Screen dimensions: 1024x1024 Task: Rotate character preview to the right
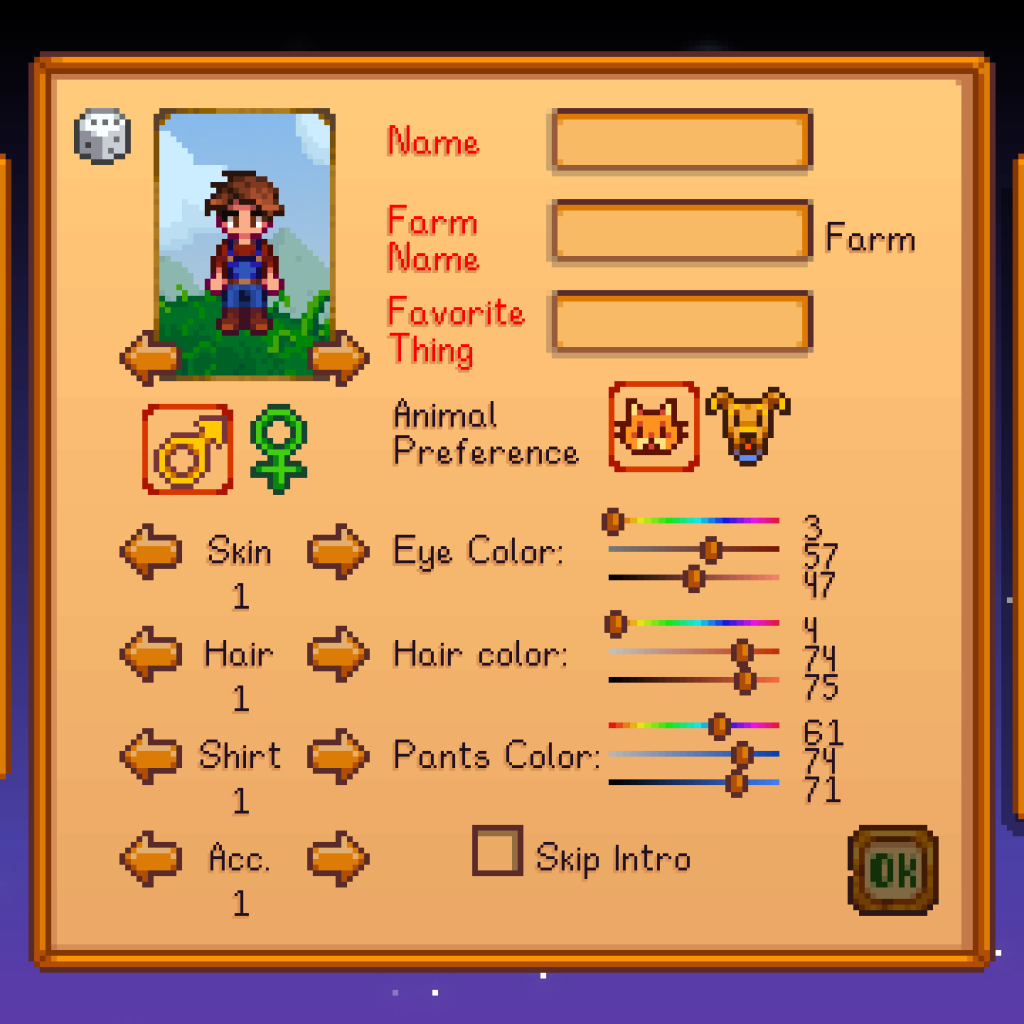(339, 356)
